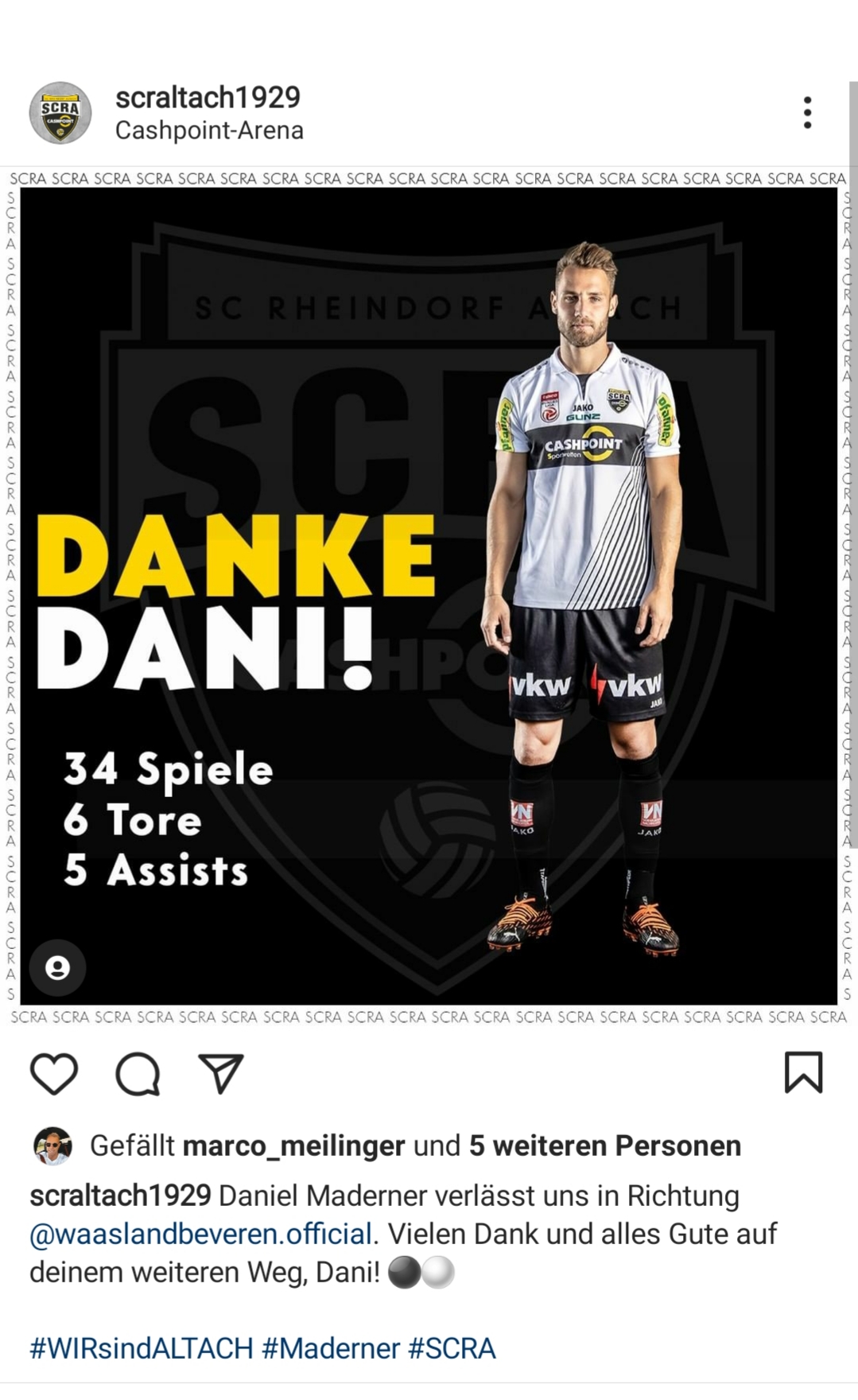Image resolution: width=858 pixels, height=1400 pixels.
Task: Open scraltach1929 profile picture
Action: 60,113
